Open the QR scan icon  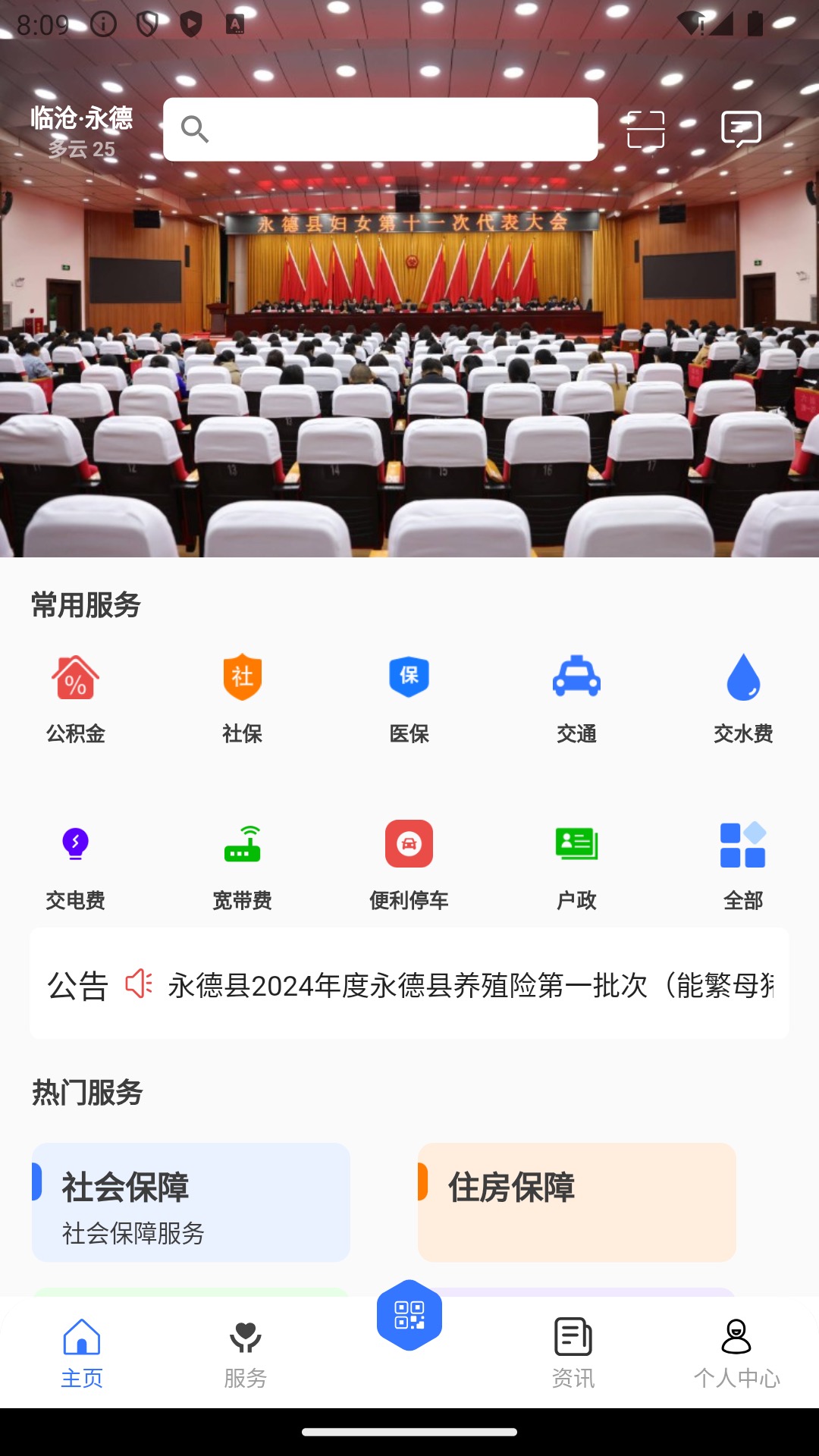pos(646,129)
